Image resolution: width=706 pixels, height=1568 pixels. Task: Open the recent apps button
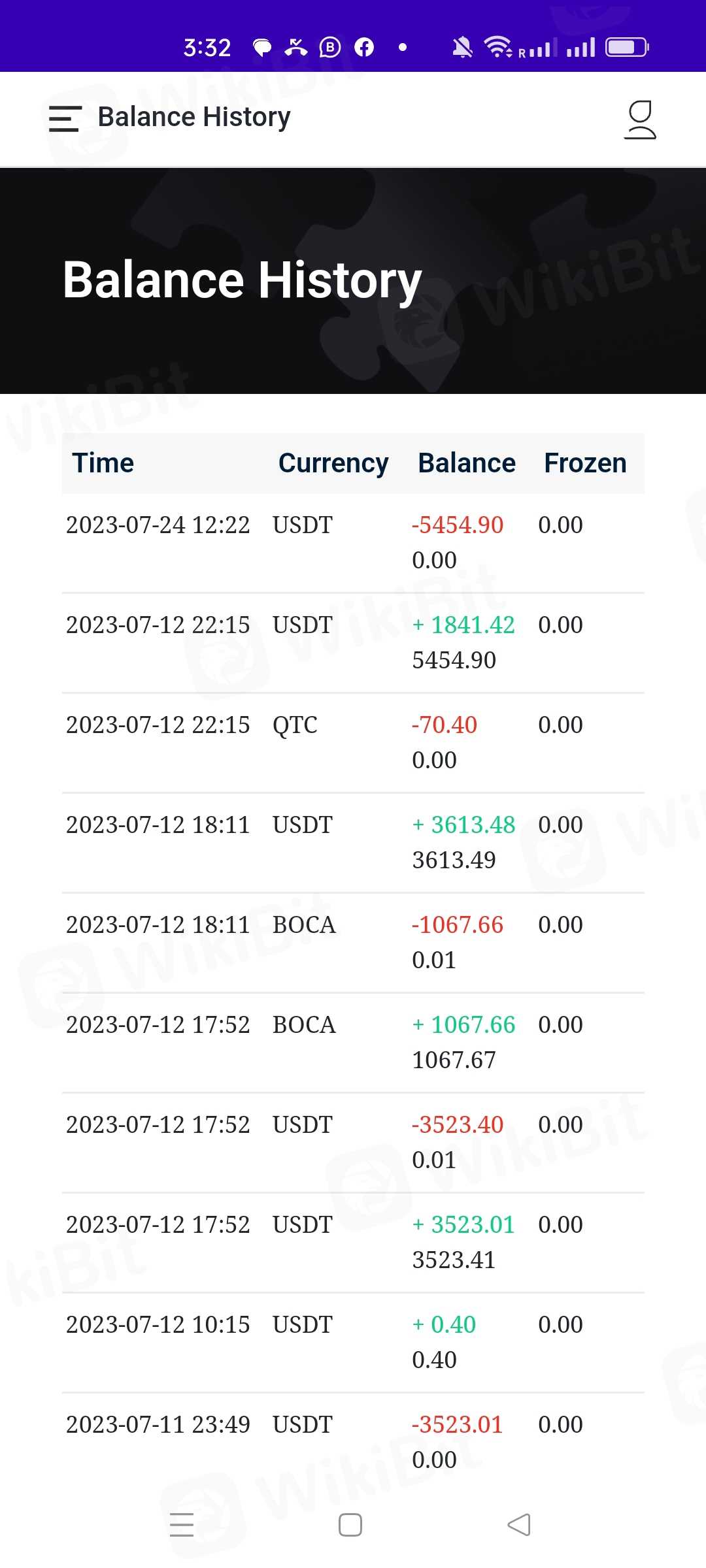(182, 1525)
